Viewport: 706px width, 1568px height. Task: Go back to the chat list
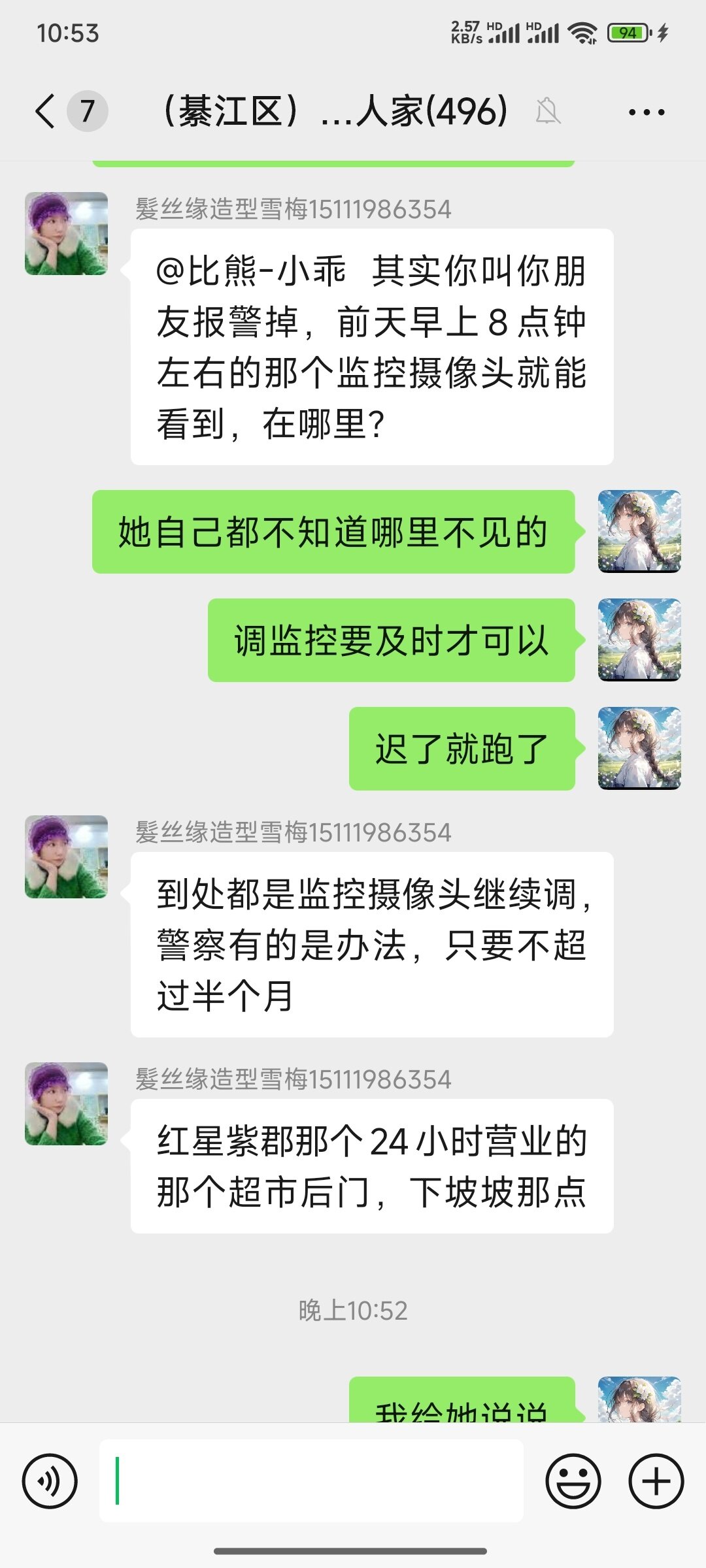(46, 111)
